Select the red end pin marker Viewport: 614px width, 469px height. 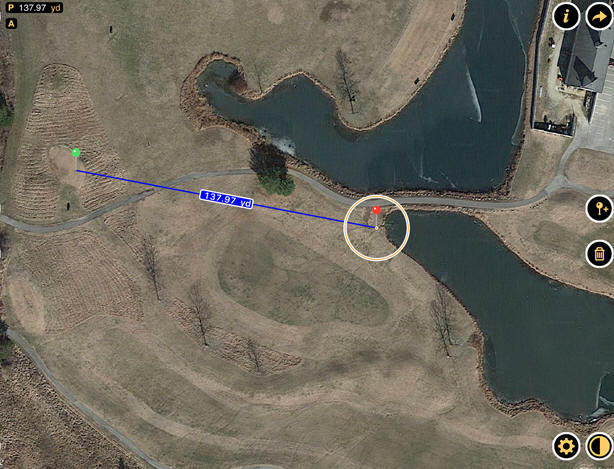(x=376, y=211)
